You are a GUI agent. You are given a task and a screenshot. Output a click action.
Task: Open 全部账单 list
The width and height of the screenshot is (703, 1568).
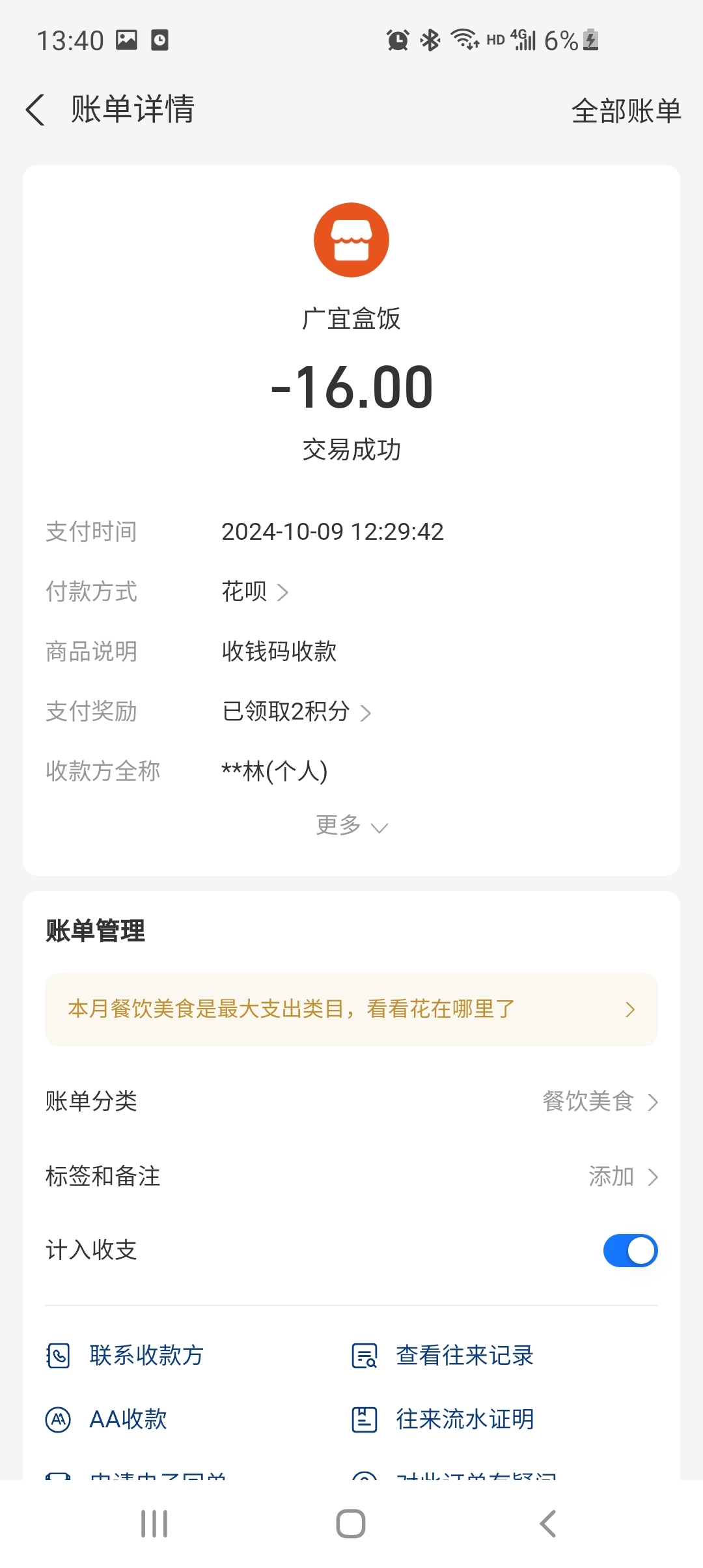(x=626, y=111)
